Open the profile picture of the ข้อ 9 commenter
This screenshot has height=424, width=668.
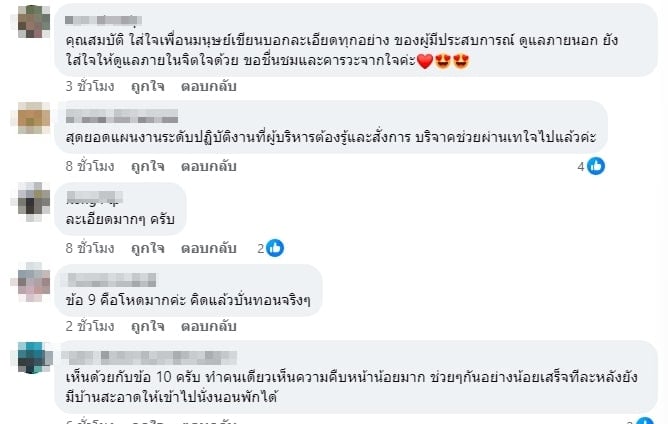(34, 280)
